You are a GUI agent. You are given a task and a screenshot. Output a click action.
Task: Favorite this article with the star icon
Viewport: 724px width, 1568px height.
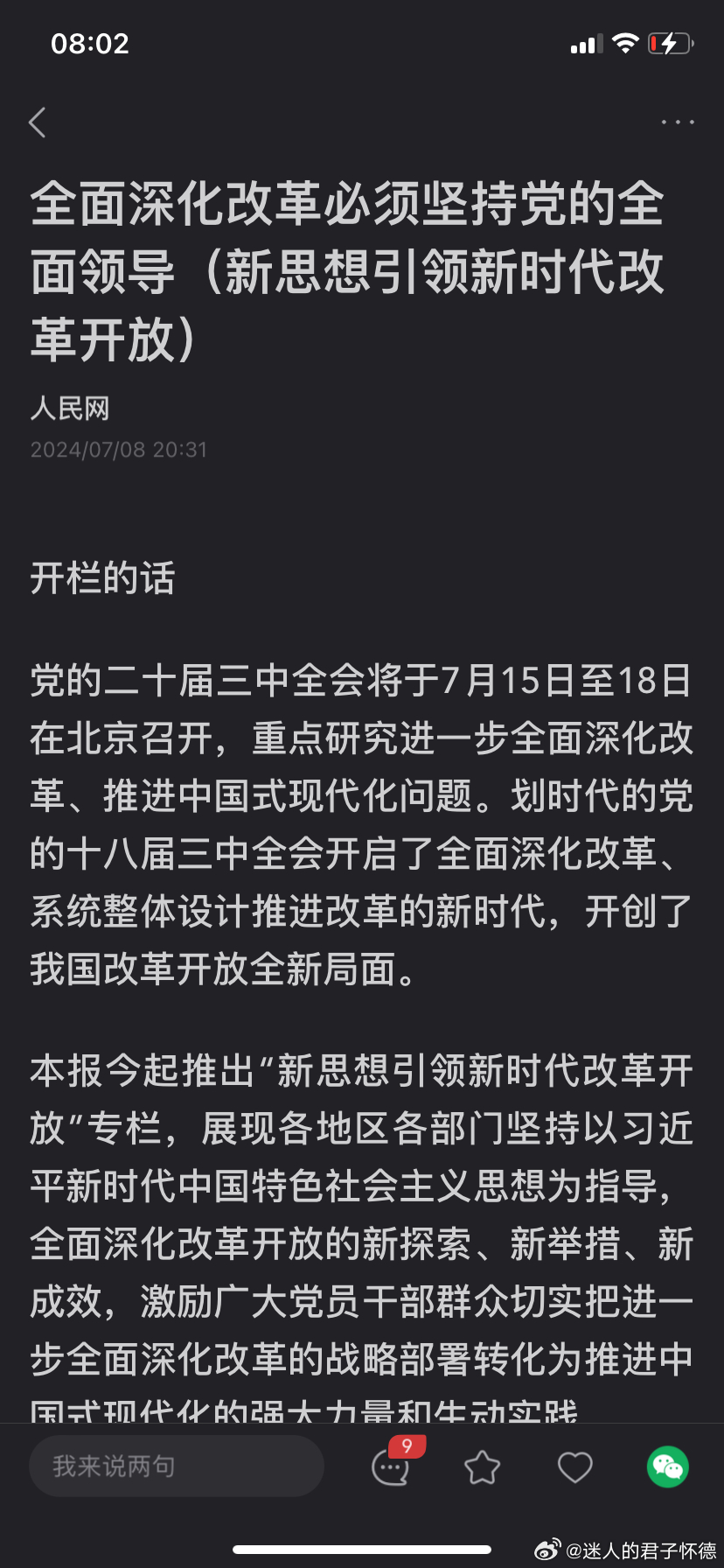(x=482, y=1467)
